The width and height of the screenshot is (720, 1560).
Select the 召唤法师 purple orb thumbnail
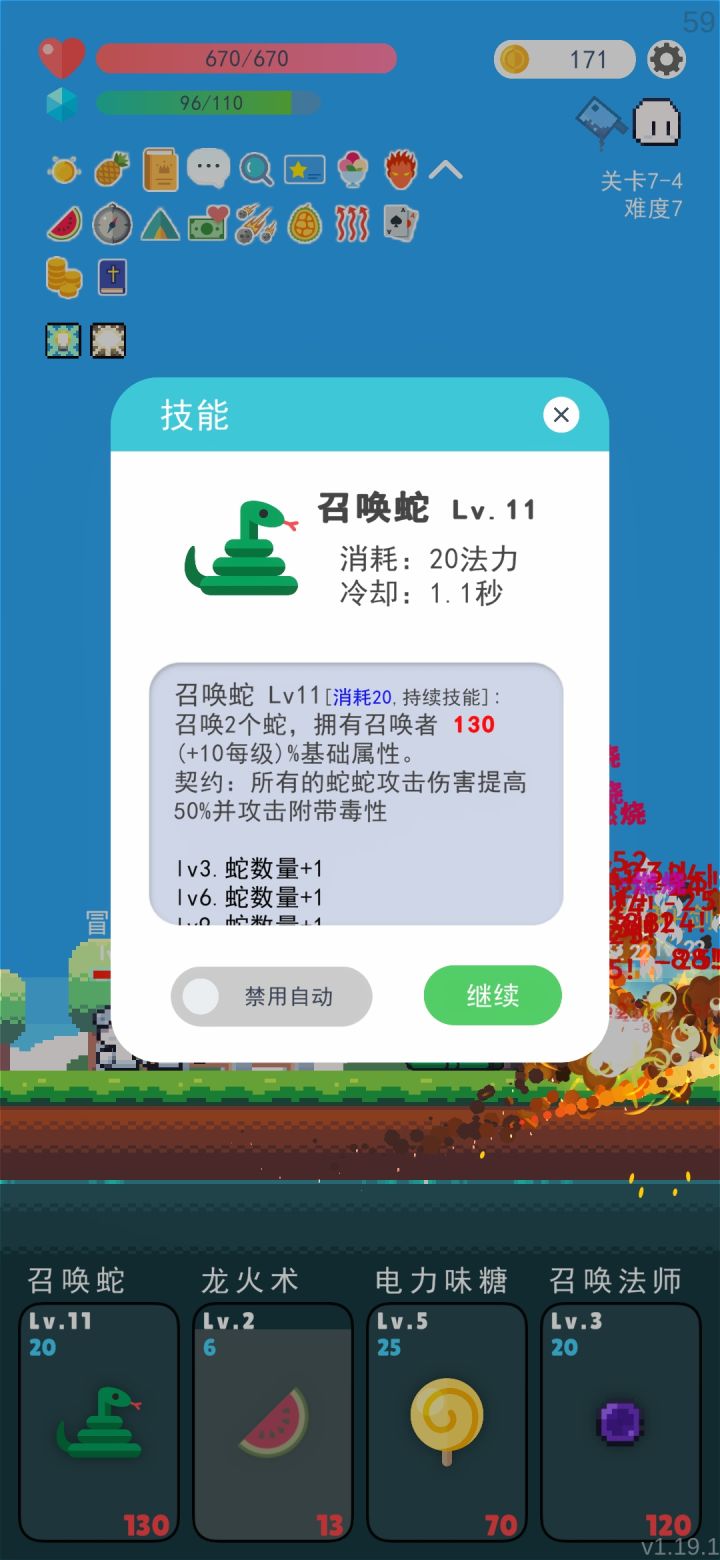[621, 1420]
